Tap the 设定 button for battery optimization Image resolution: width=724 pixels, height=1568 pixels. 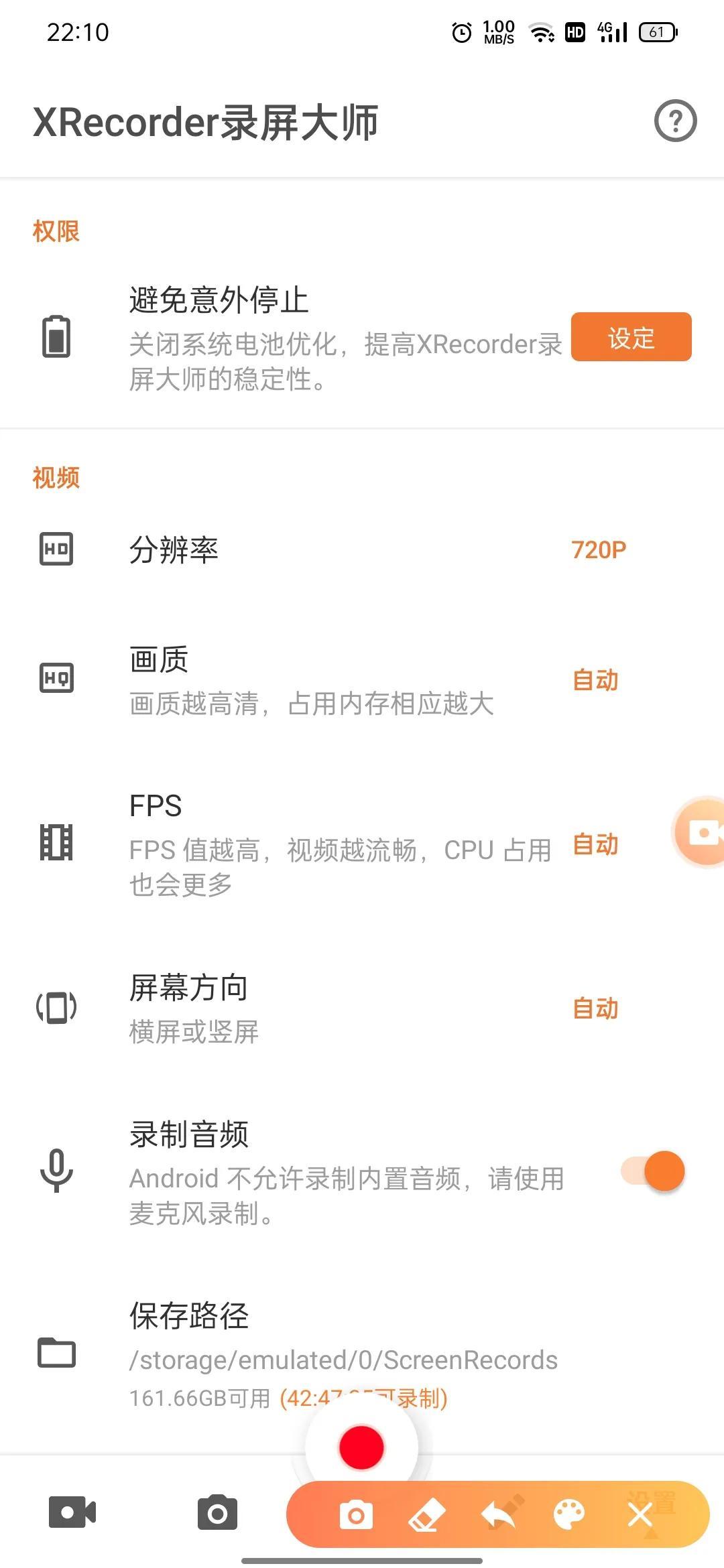click(x=631, y=337)
